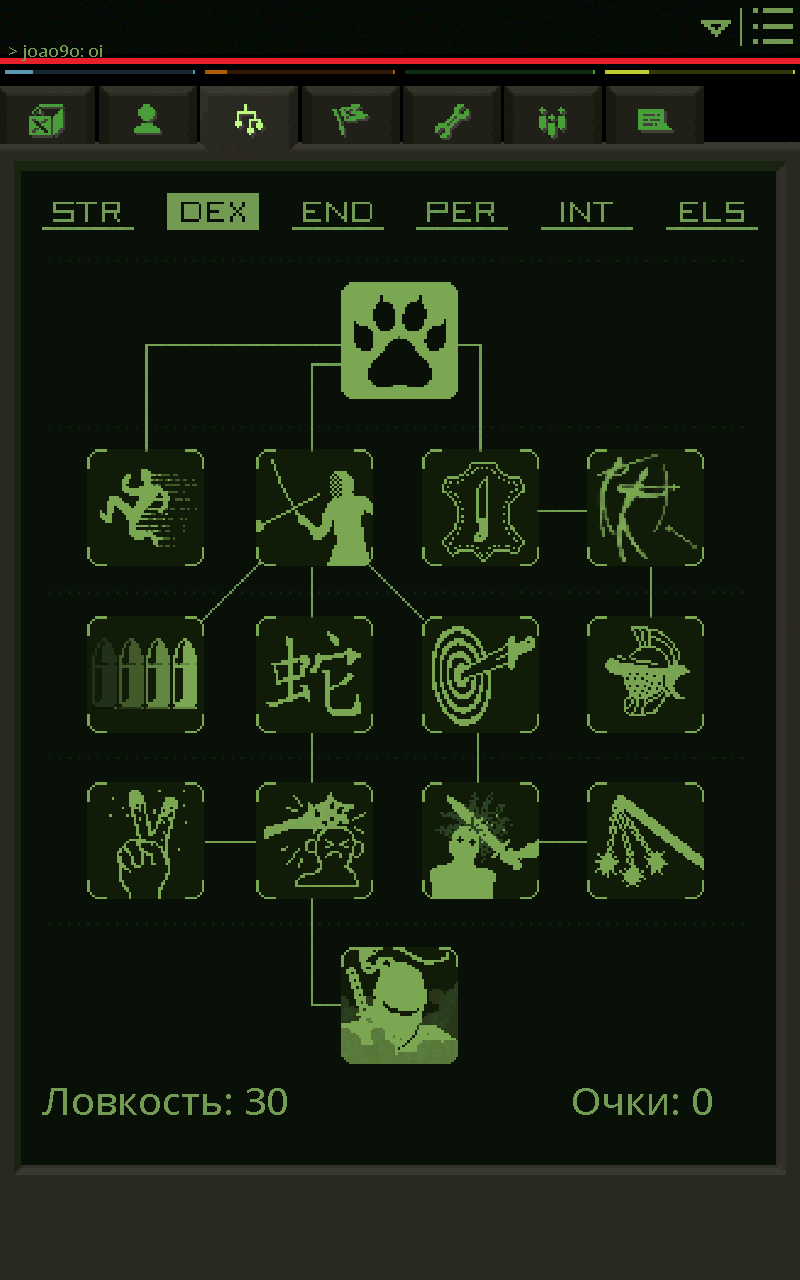Select the snake kanji skill
This screenshot has height=1280, width=800.
[x=314, y=674]
